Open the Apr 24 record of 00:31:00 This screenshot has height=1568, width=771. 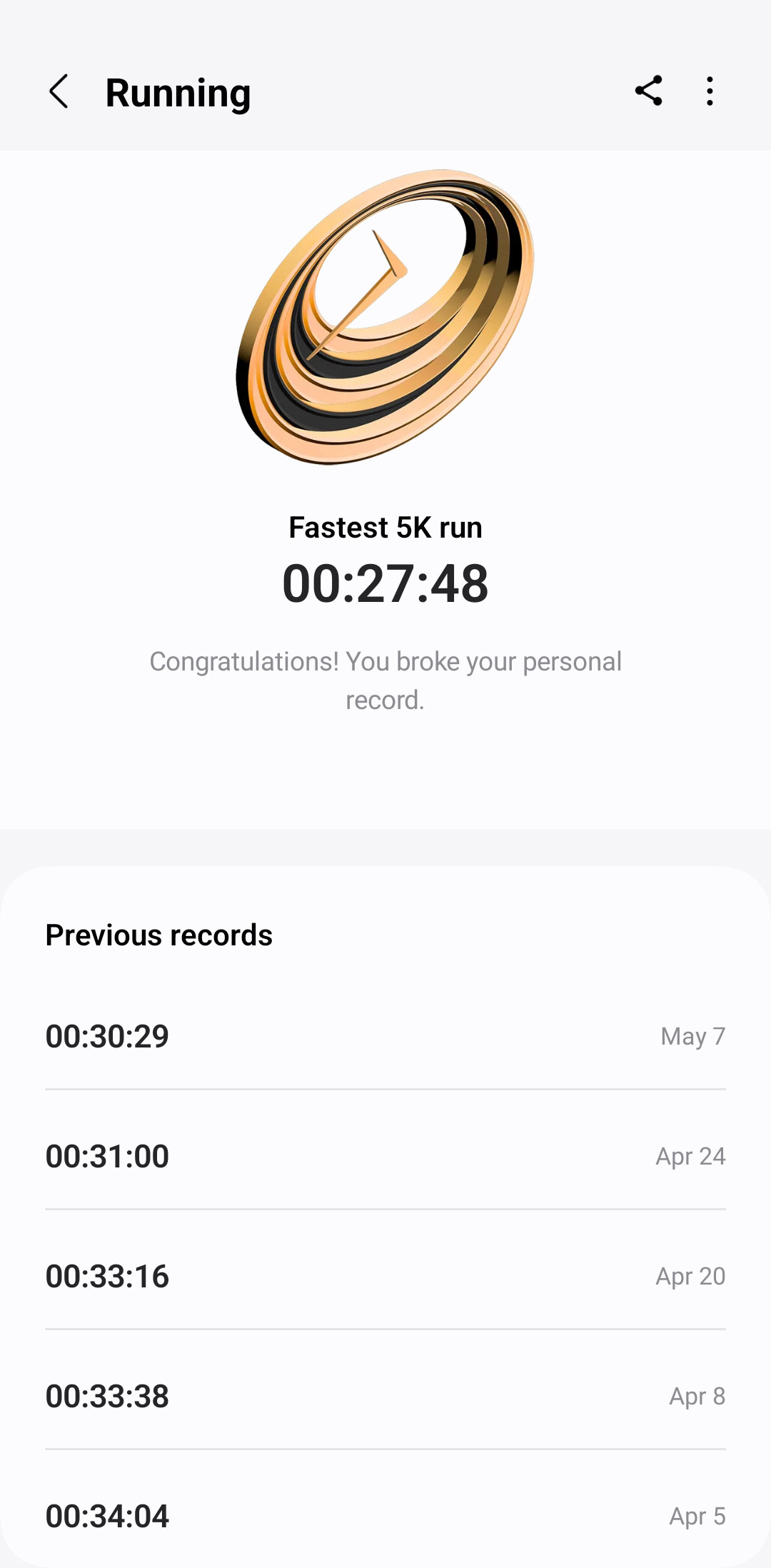tap(385, 1156)
